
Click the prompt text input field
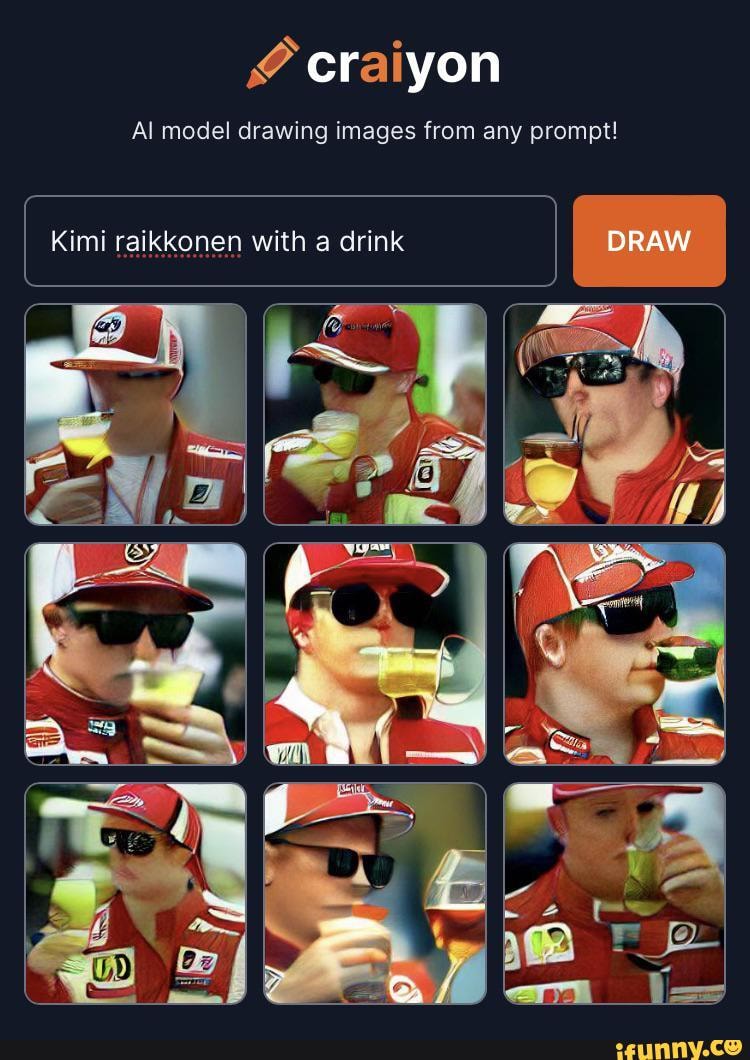tap(292, 240)
